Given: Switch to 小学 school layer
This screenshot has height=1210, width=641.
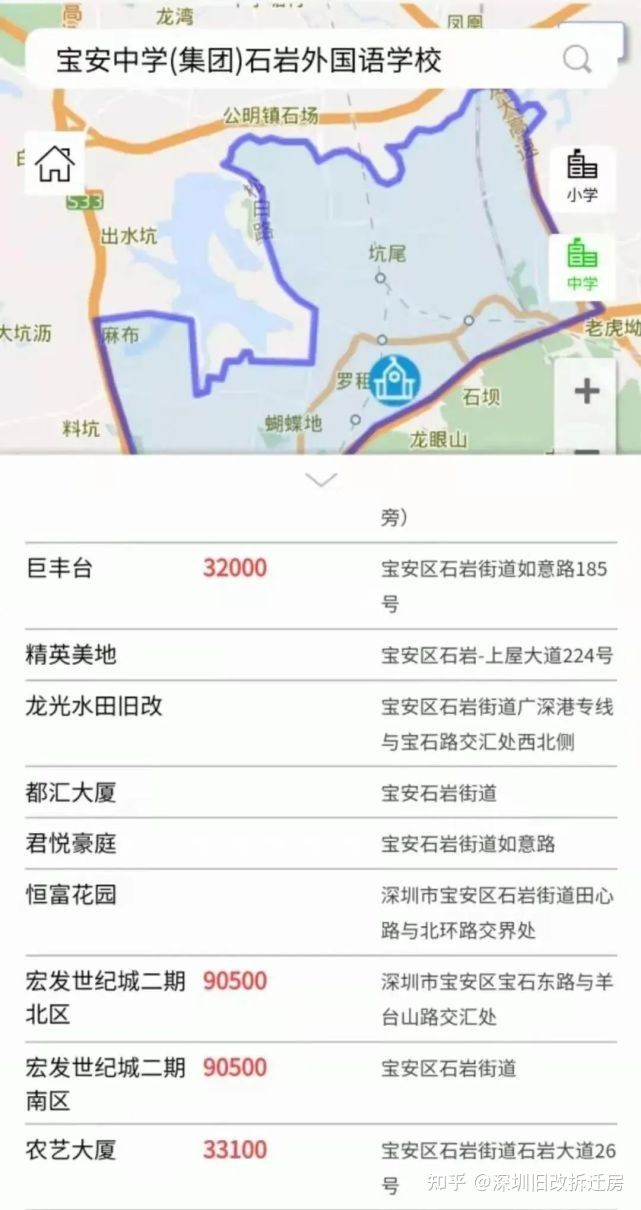Looking at the screenshot, I should [x=582, y=177].
